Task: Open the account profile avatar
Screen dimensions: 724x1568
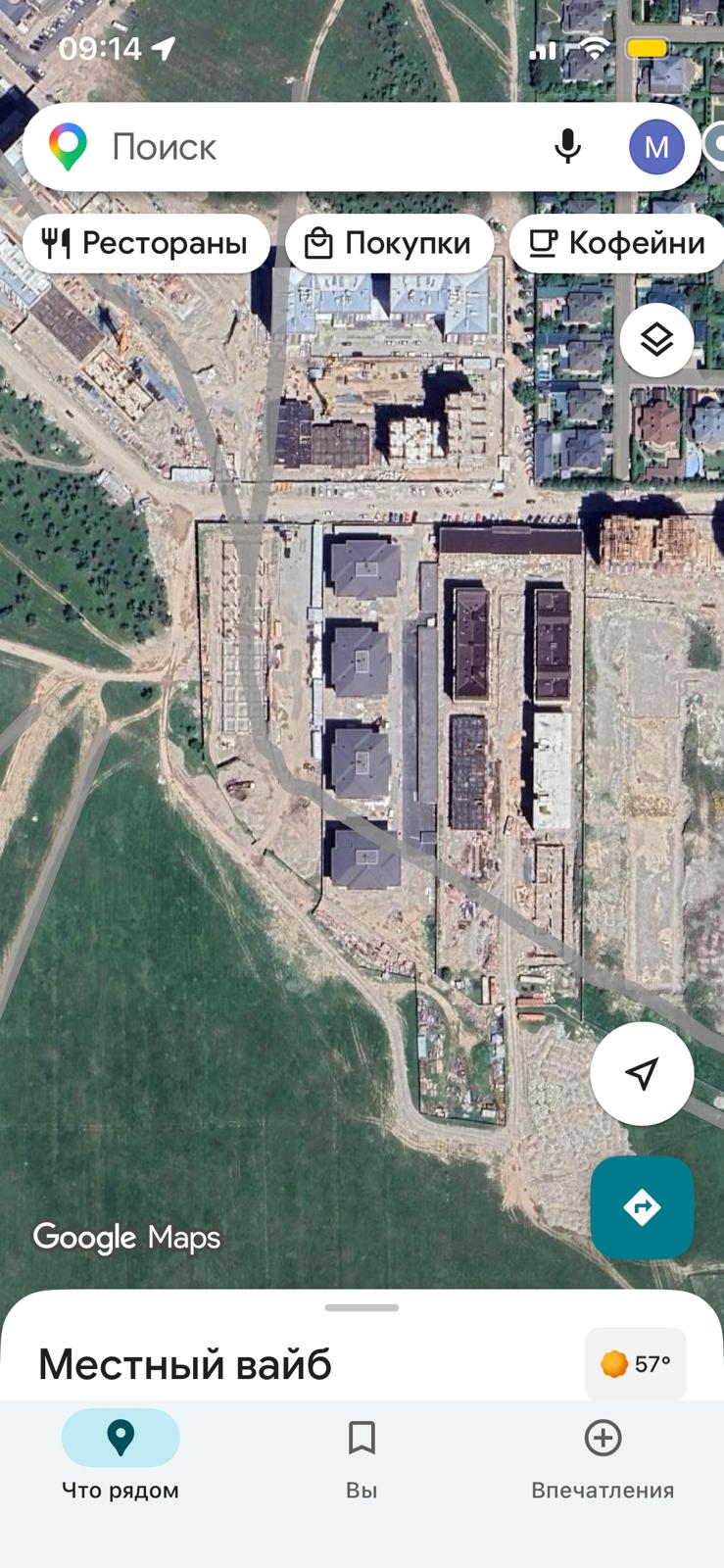Action: click(x=655, y=147)
